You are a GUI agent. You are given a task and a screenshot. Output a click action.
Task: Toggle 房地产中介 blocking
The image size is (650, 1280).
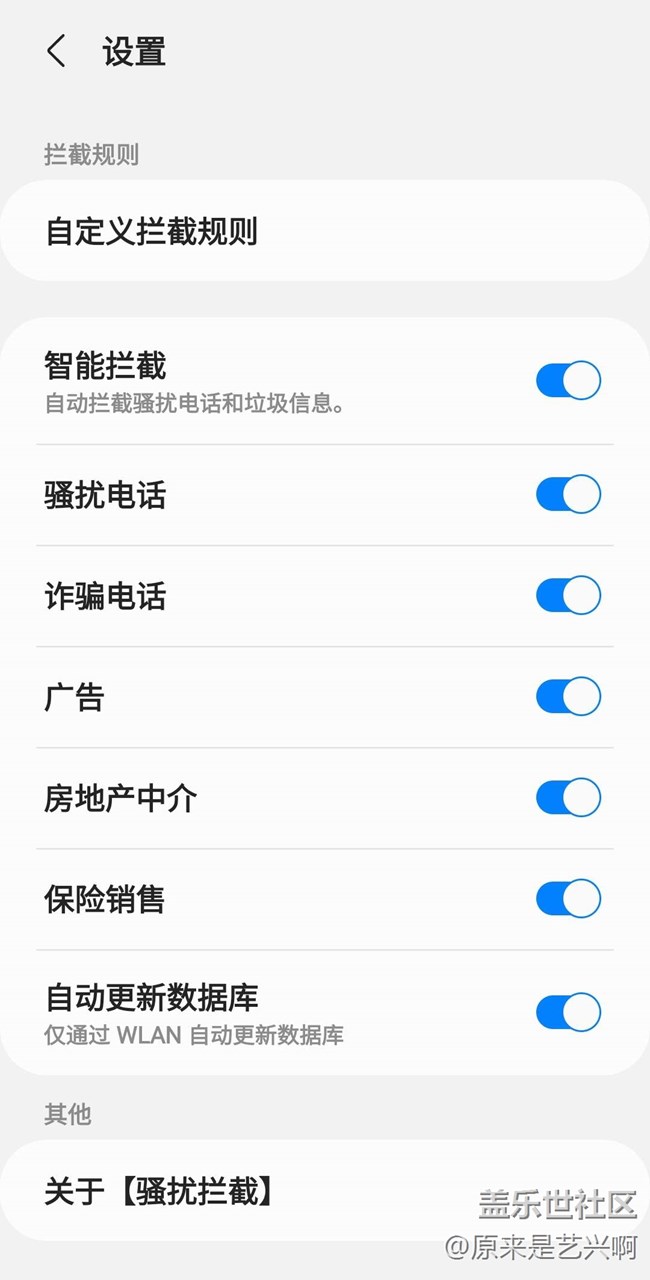click(568, 797)
